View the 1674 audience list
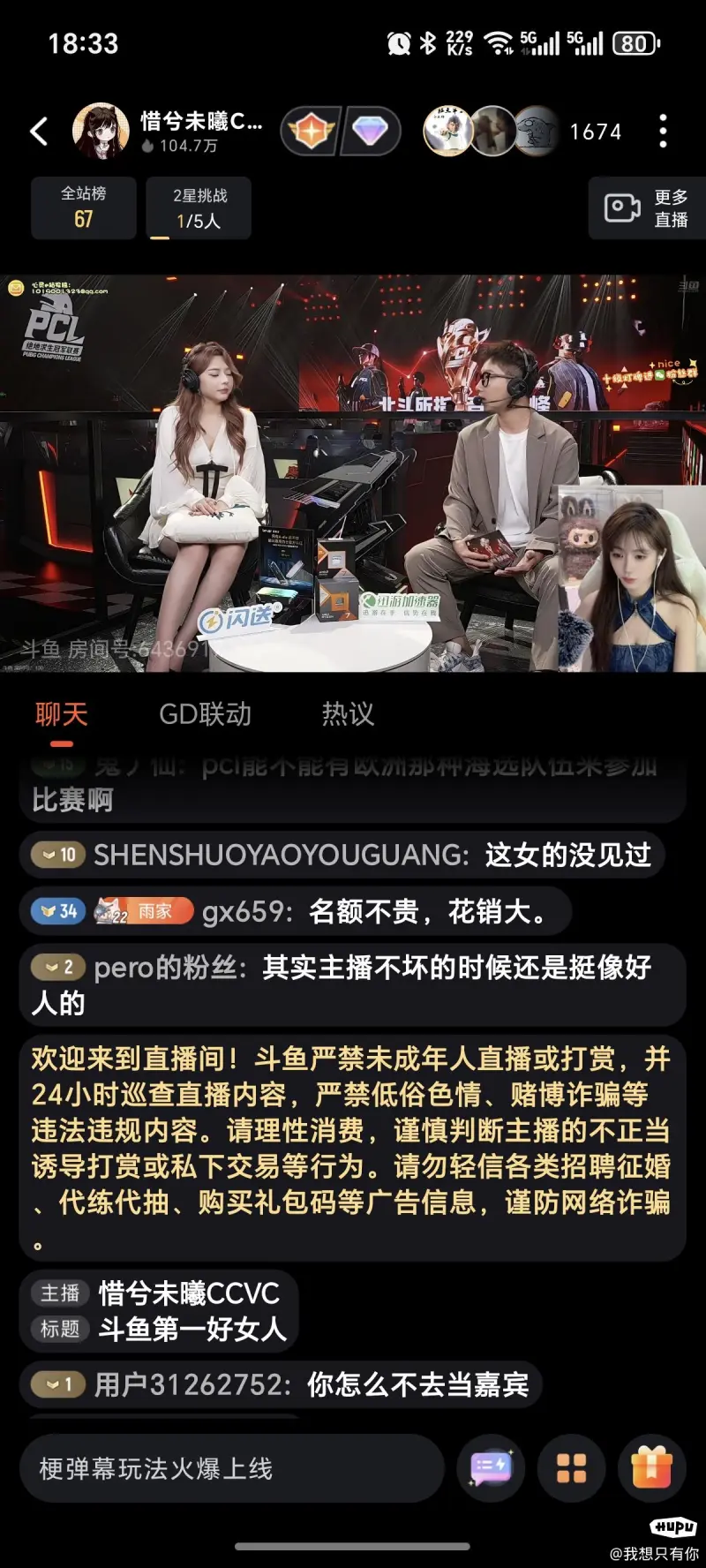This screenshot has width=706, height=1568. [596, 132]
